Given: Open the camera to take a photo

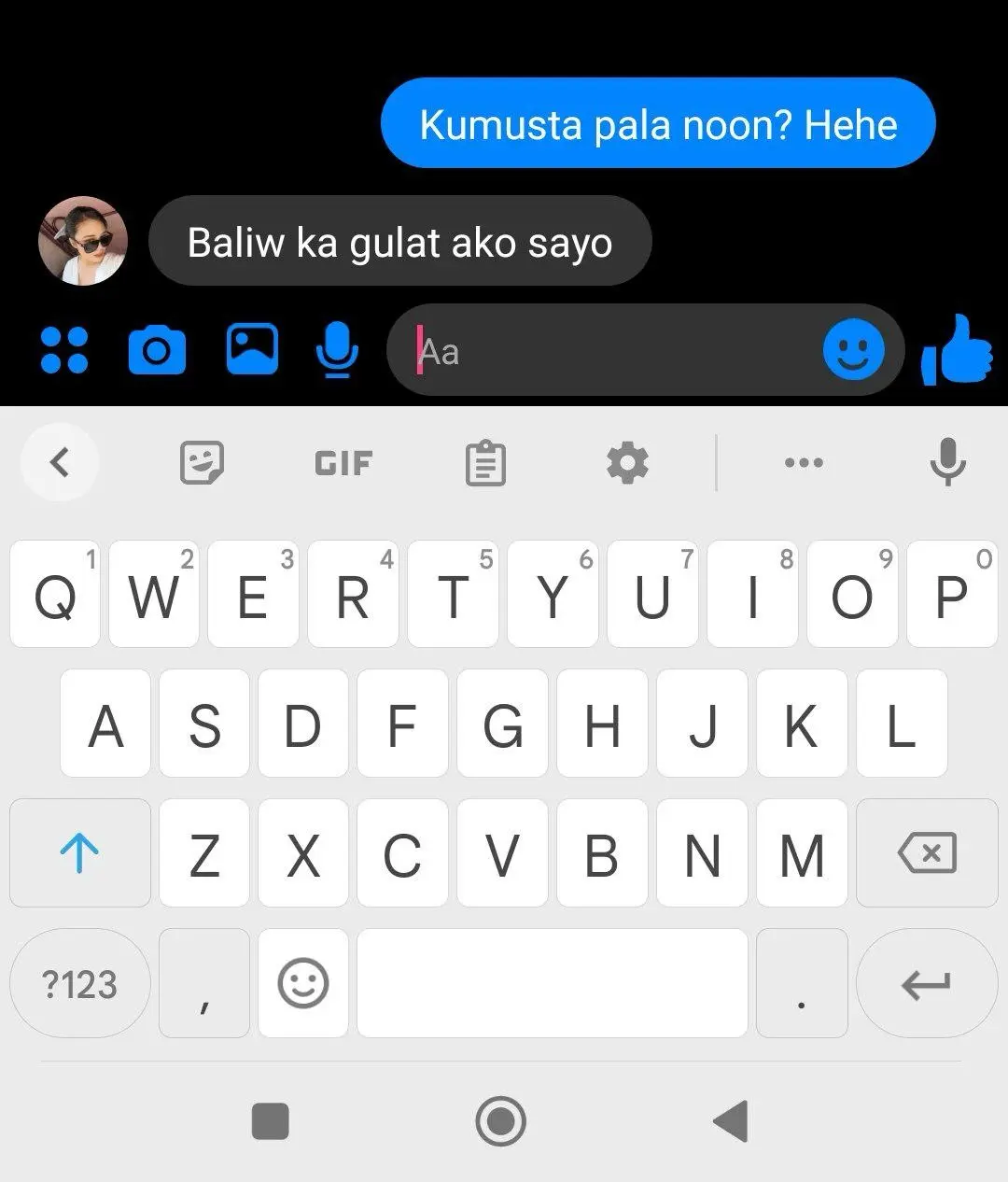Looking at the screenshot, I should (x=157, y=351).
